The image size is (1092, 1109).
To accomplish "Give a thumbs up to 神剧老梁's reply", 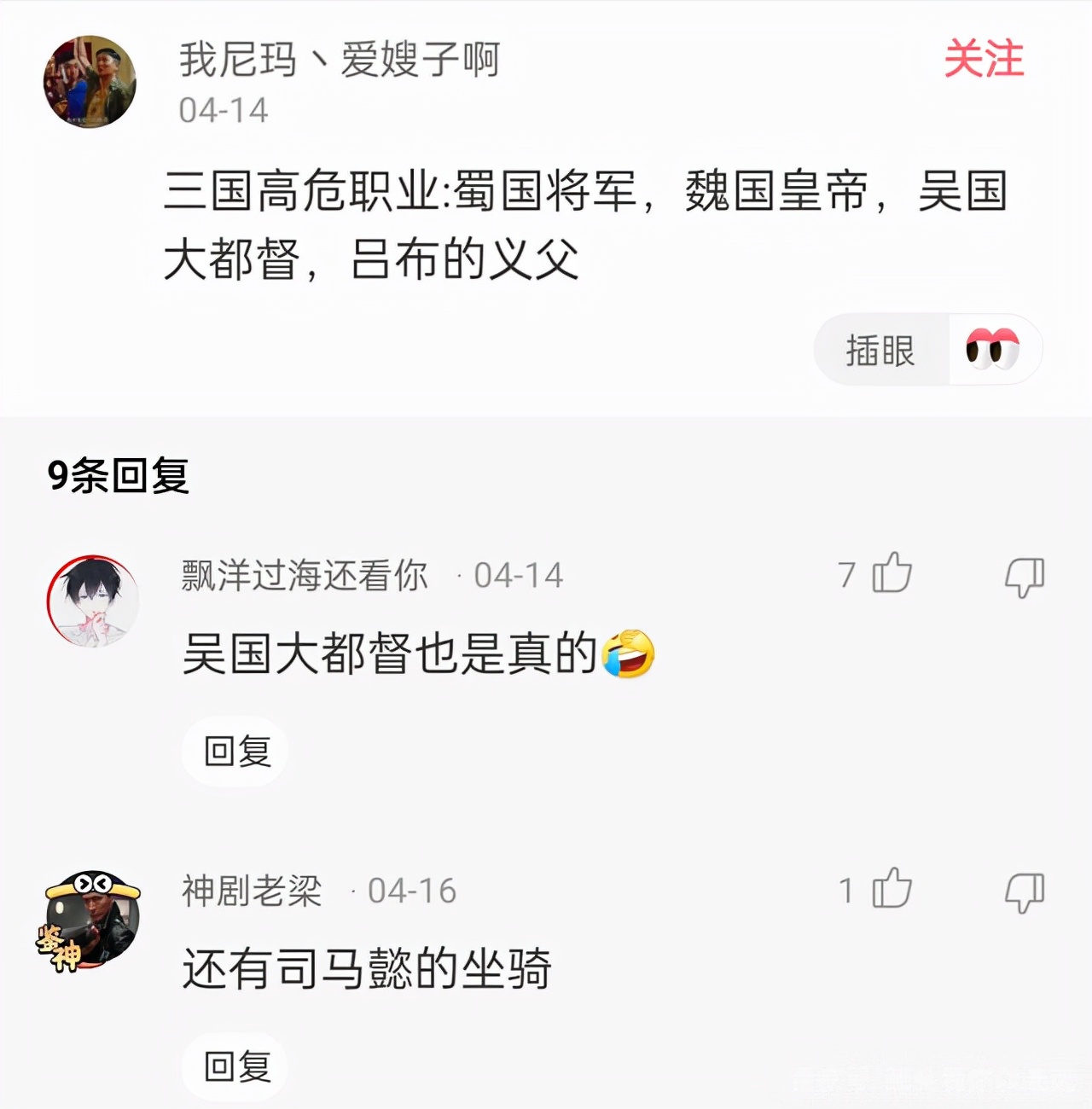I will point(892,890).
